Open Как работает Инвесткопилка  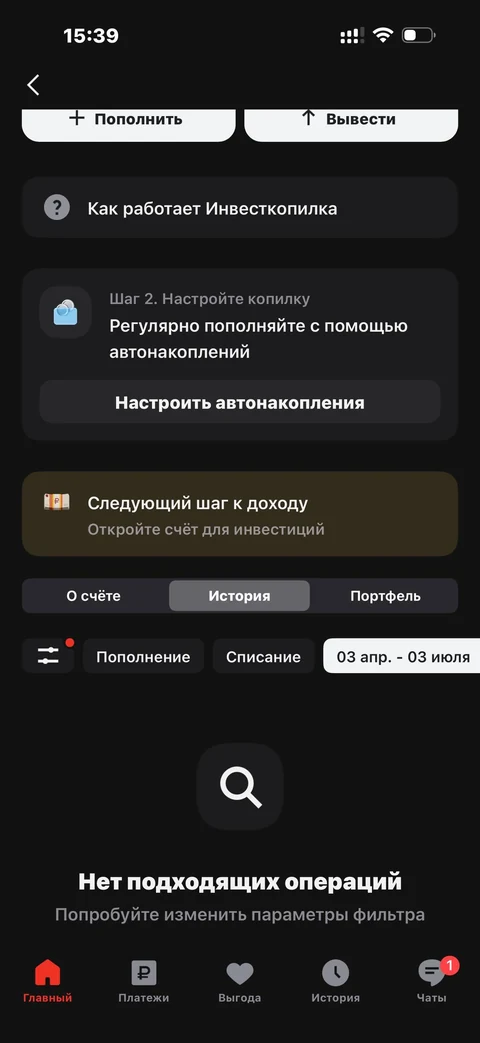pyautogui.click(x=240, y=208)
